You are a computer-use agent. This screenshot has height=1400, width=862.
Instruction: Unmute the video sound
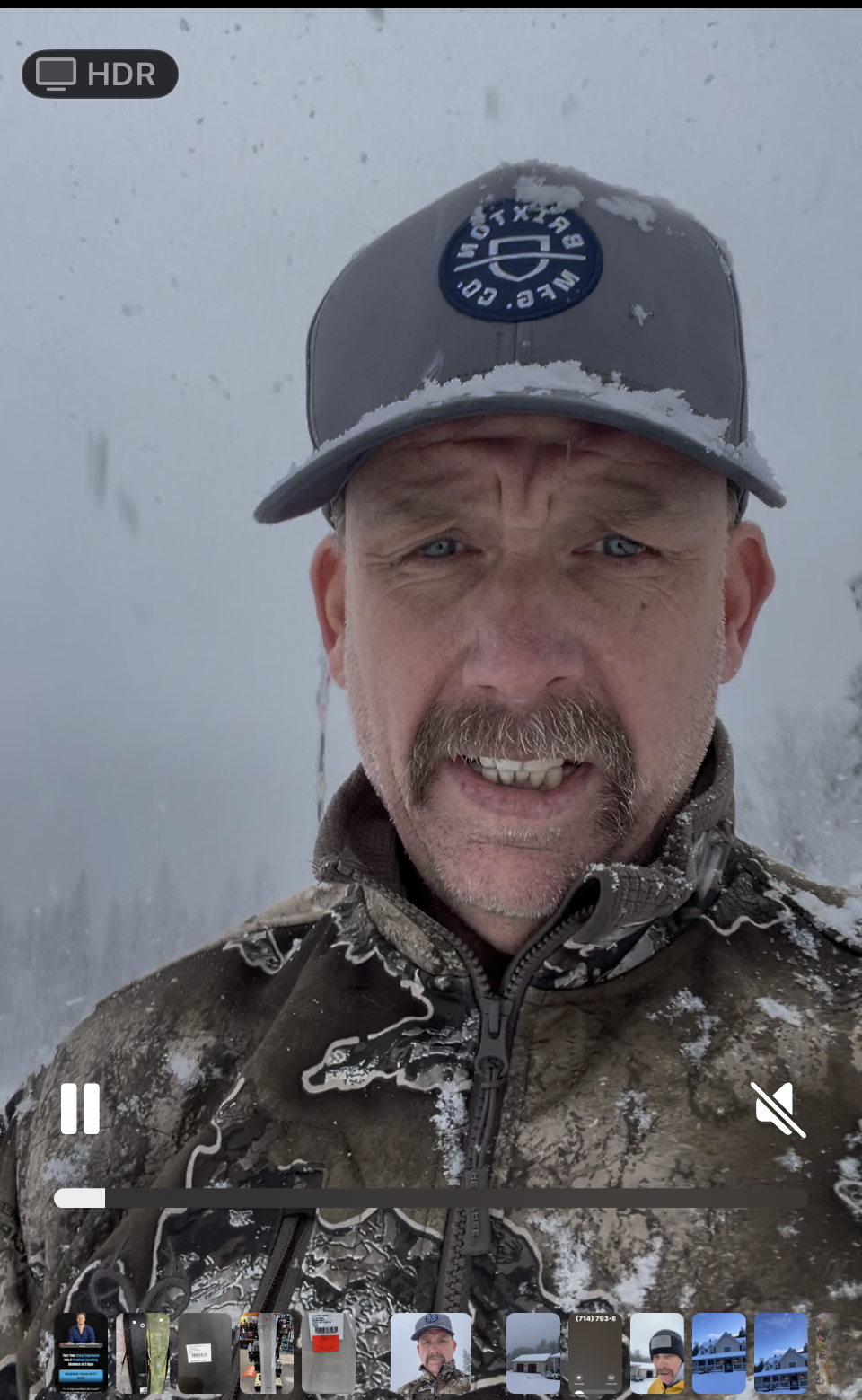click(x=778, y=1110)
